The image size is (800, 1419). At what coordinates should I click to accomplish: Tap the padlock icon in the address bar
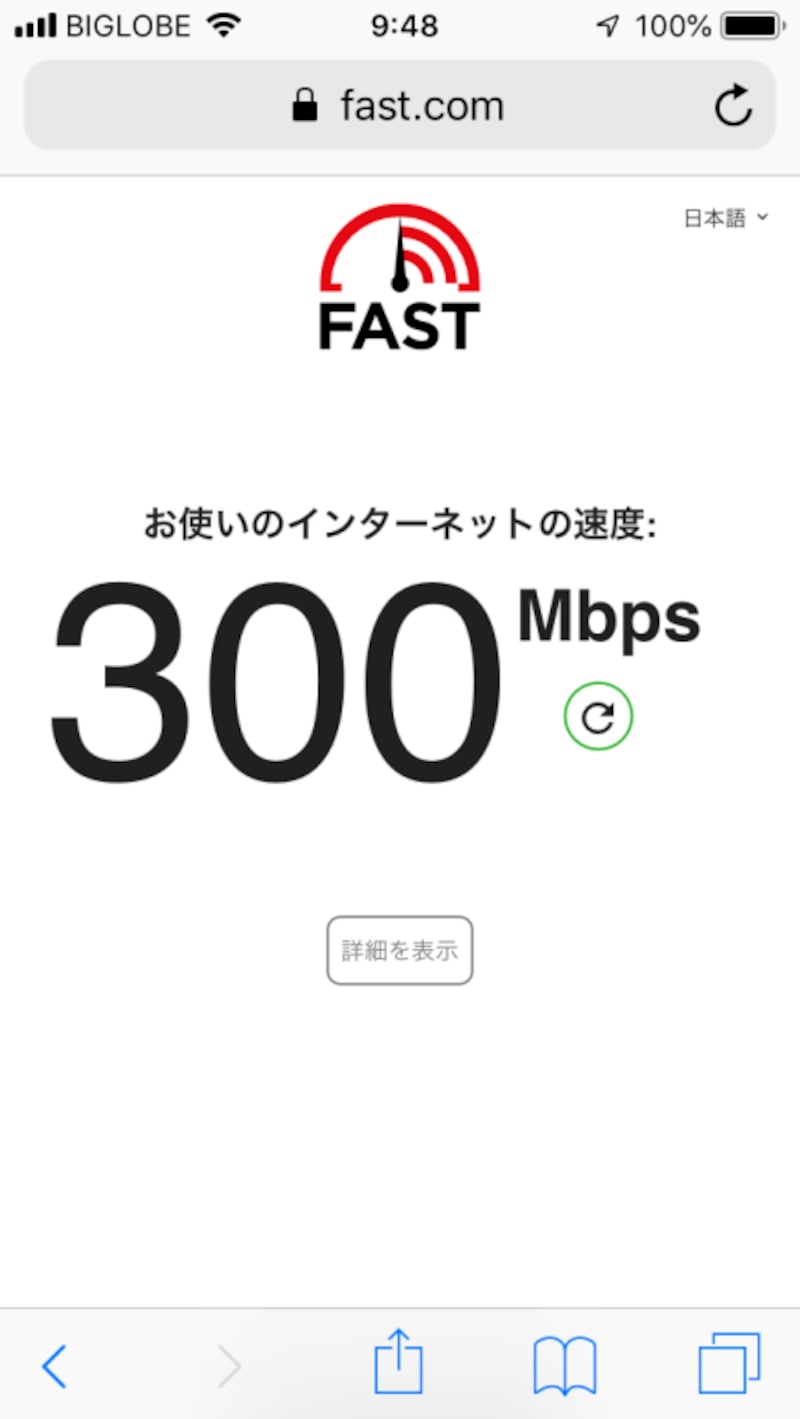[304, 105]
